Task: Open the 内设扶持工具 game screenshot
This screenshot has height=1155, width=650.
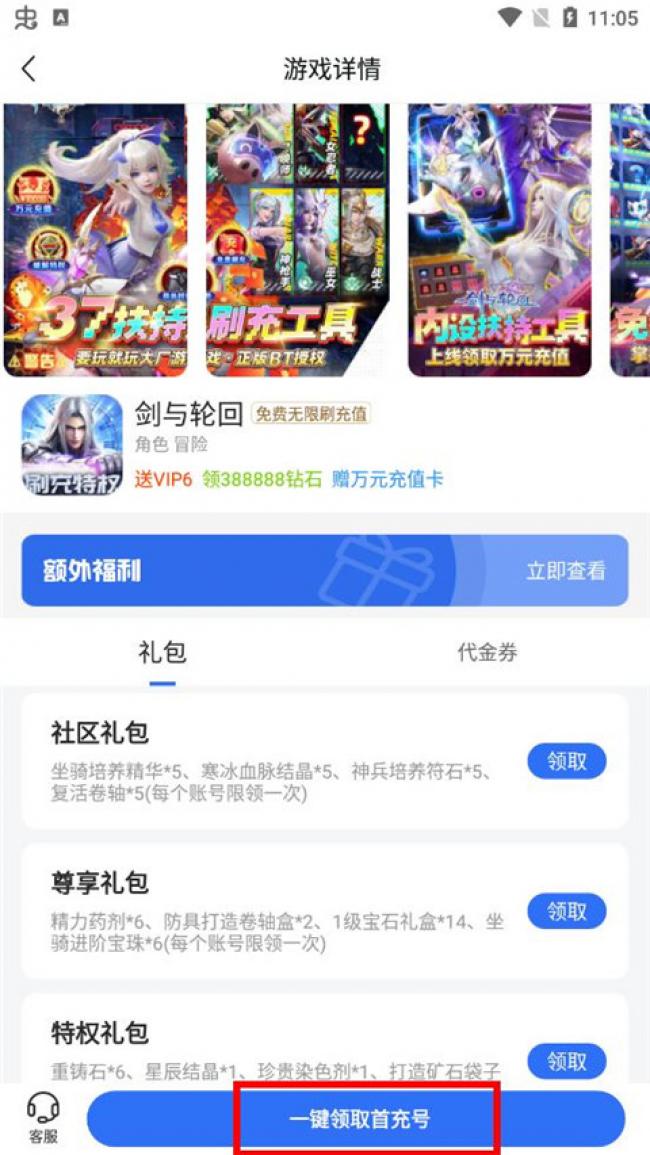Action: [500, 240]
